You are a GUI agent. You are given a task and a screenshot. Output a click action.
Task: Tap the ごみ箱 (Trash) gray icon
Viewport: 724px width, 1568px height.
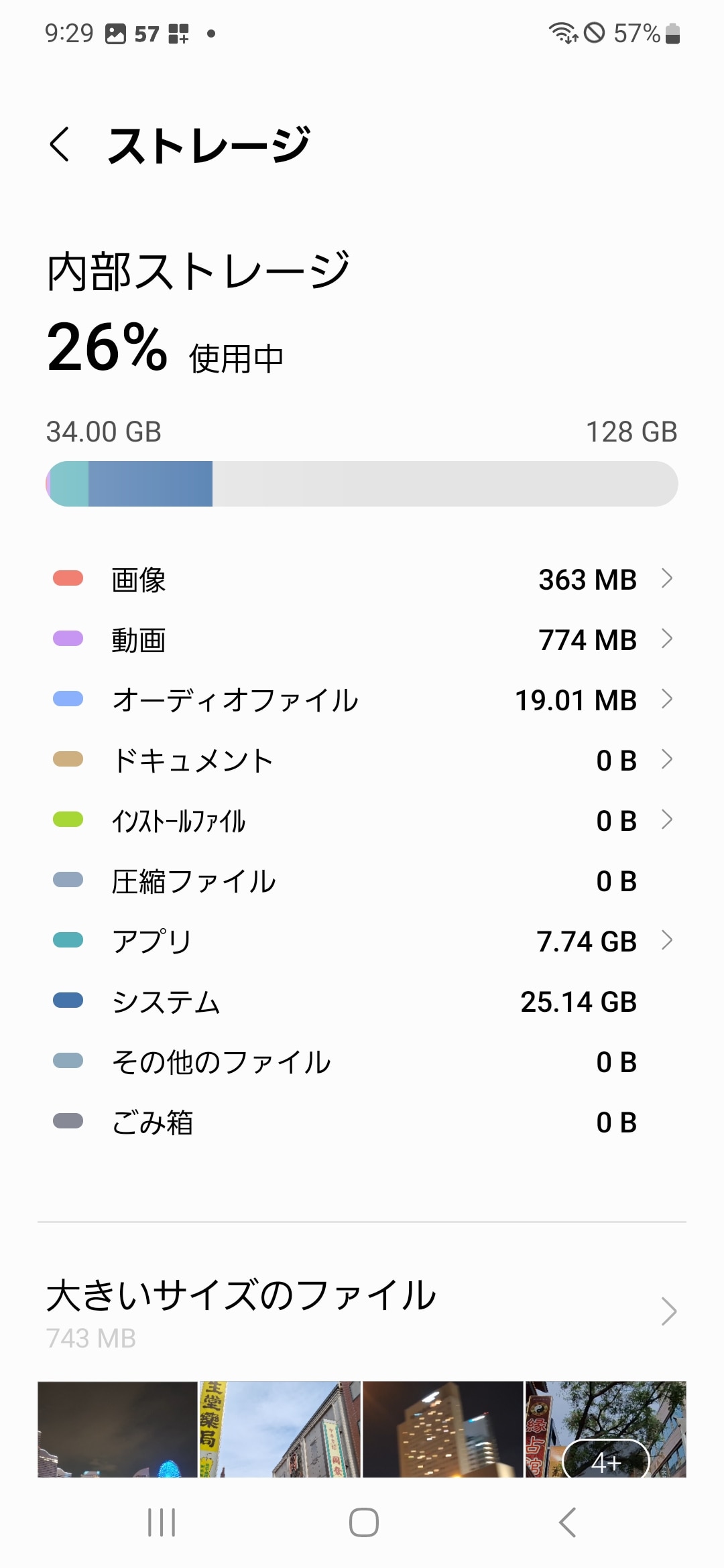[x=68, y=1122]
